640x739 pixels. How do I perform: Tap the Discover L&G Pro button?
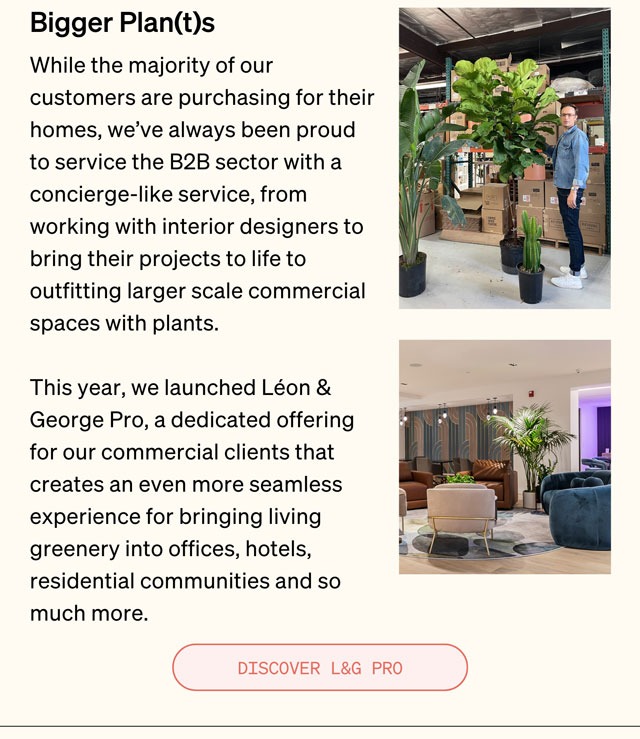(320, 668)
